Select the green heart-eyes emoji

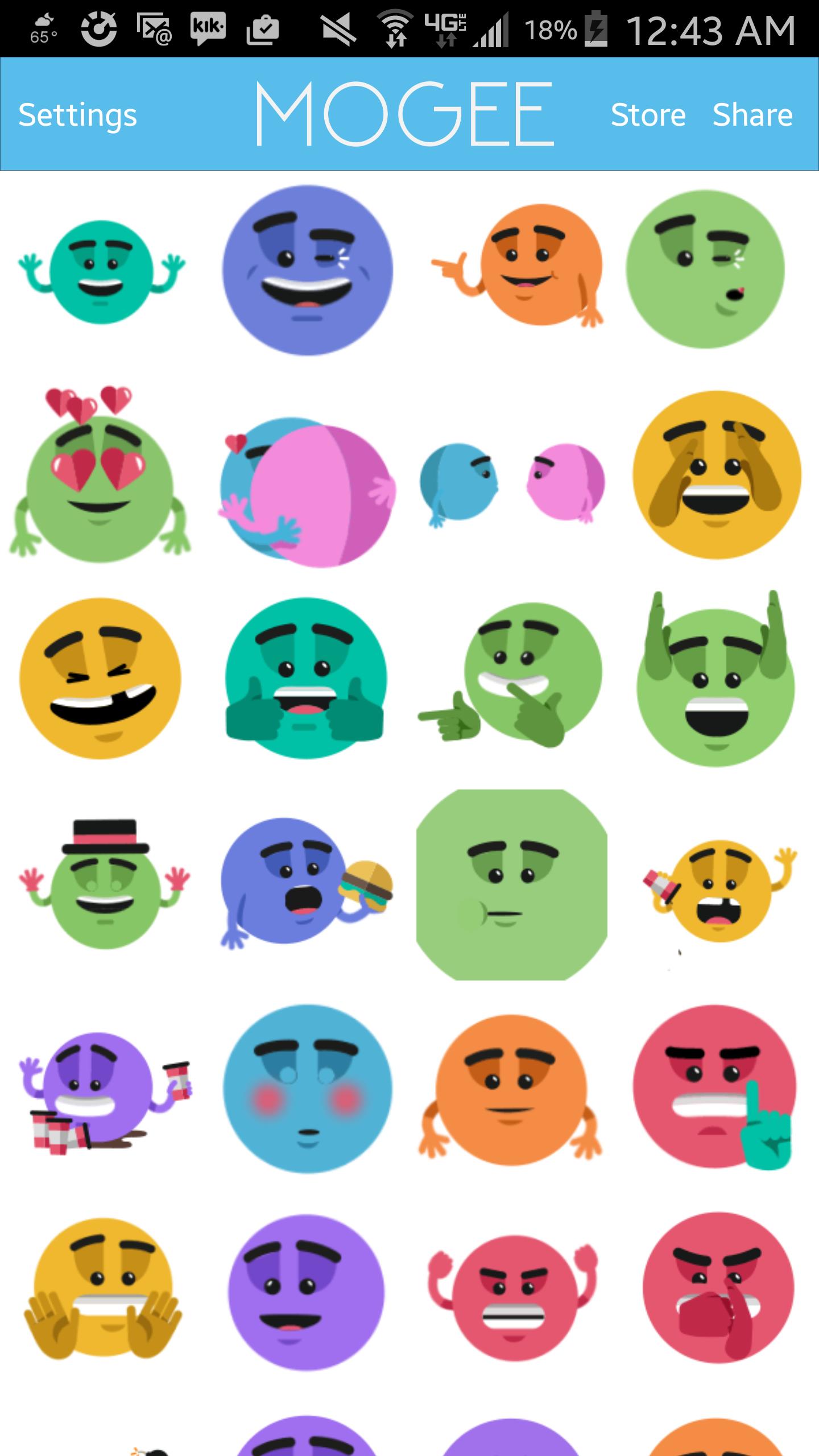pos(100,483)
